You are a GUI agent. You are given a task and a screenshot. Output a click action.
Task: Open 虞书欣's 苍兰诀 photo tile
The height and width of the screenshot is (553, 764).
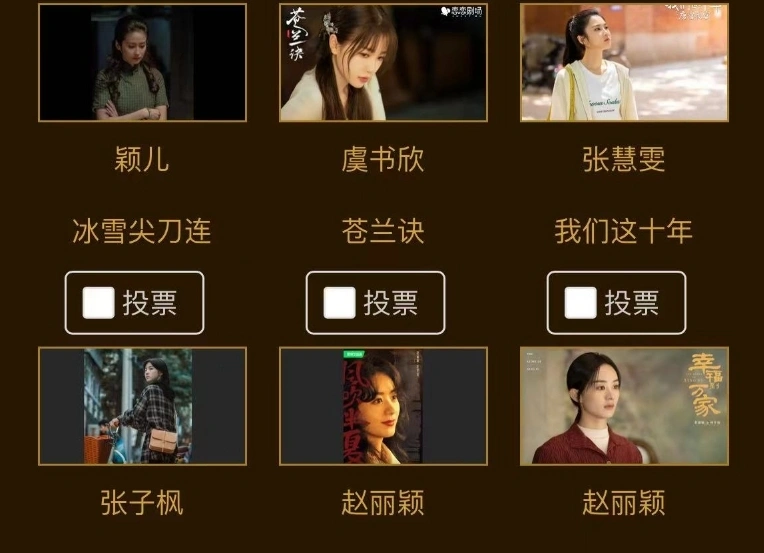click(383, 63)
